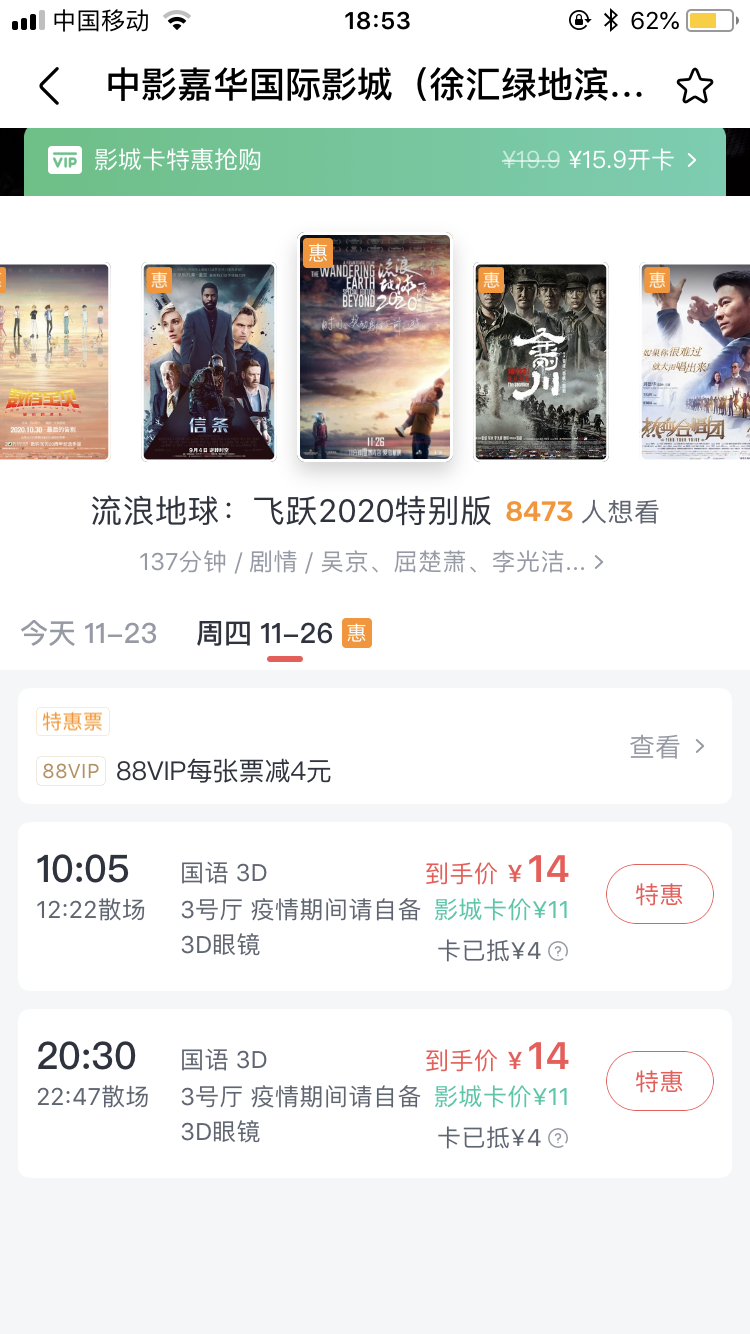Favorite this cinema with the star icon
This screenshot has height=1334, width=750.
coord(694,87)
